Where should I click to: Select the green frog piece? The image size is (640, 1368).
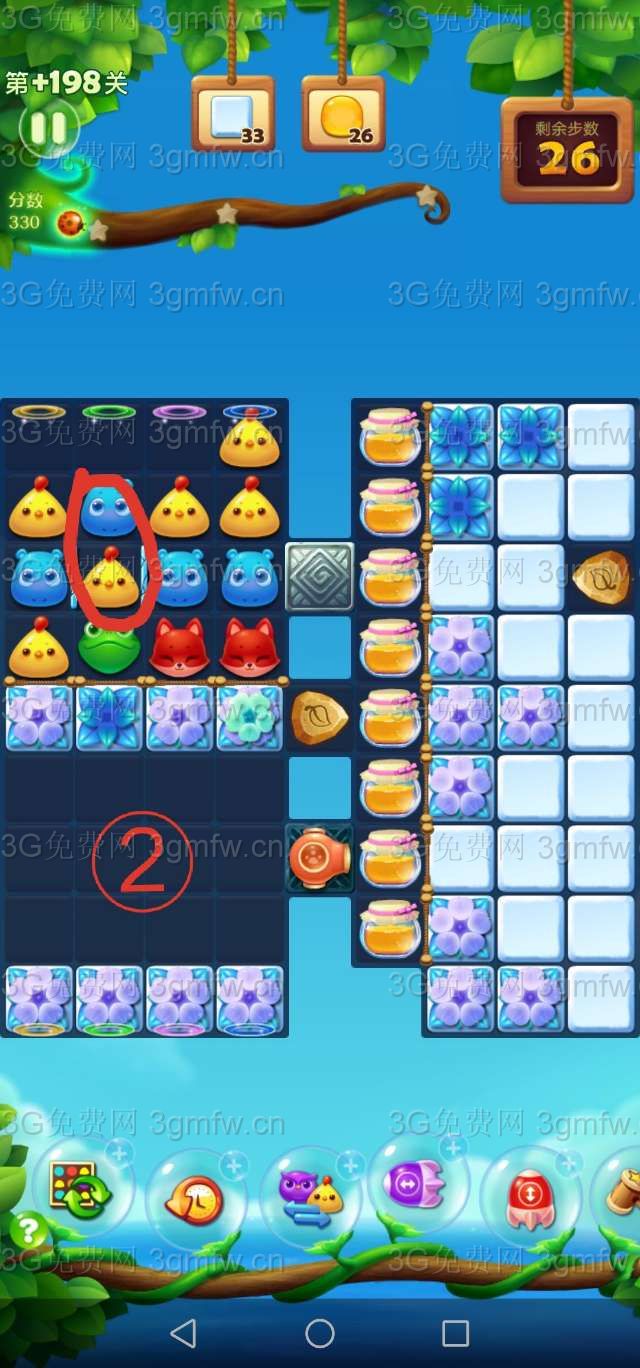click(x=108, y=650)
